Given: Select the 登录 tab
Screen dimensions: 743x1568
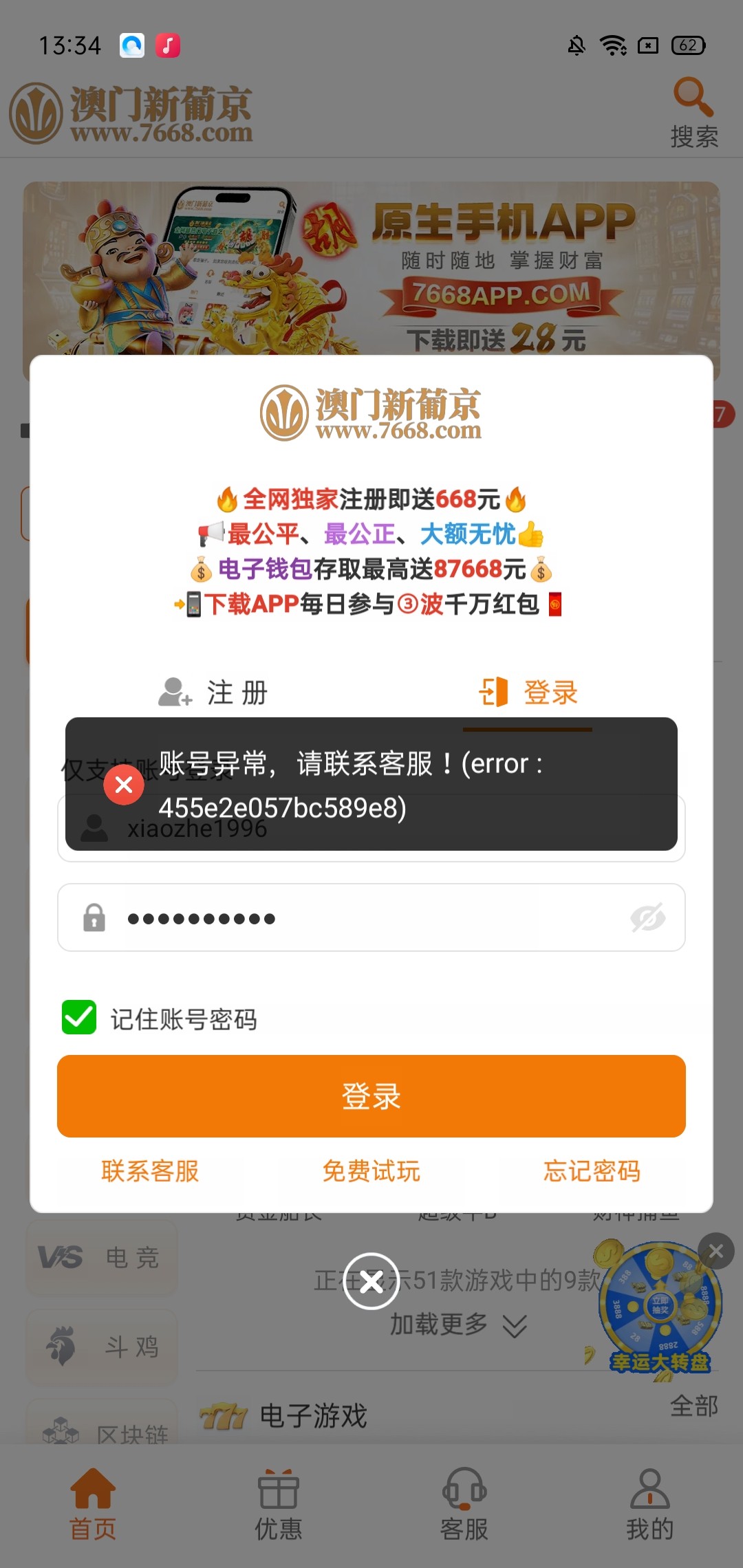Looking at the screenshot, I should pos(528,693).
